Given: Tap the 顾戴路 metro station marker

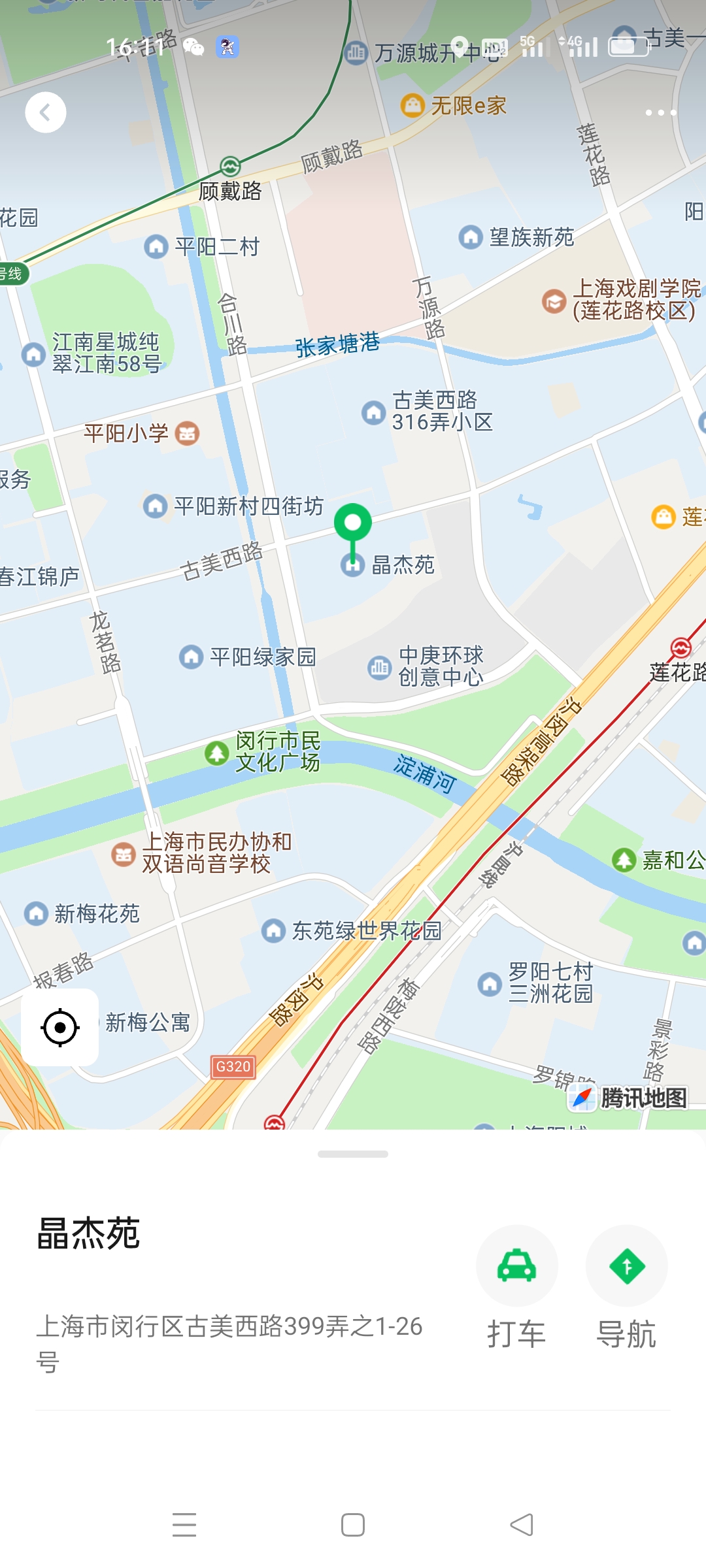Looking at the screenshot, I should [x=229, y=166].
